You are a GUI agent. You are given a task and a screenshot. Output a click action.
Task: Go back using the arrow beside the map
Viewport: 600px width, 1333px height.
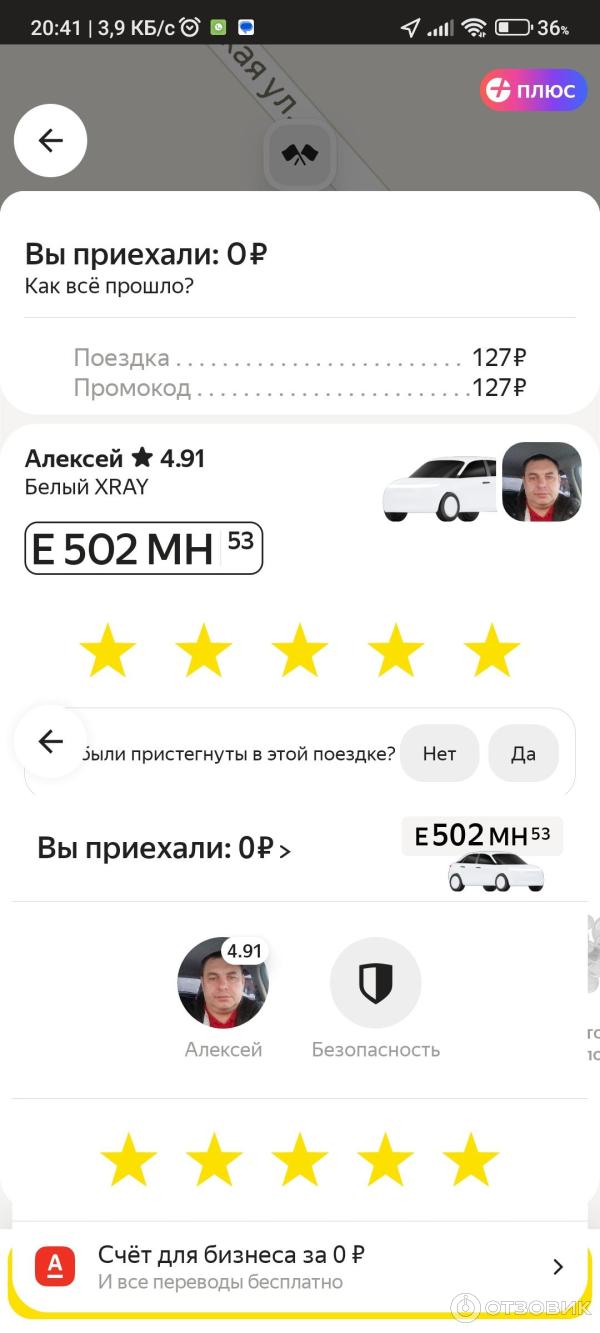point(50,141)
